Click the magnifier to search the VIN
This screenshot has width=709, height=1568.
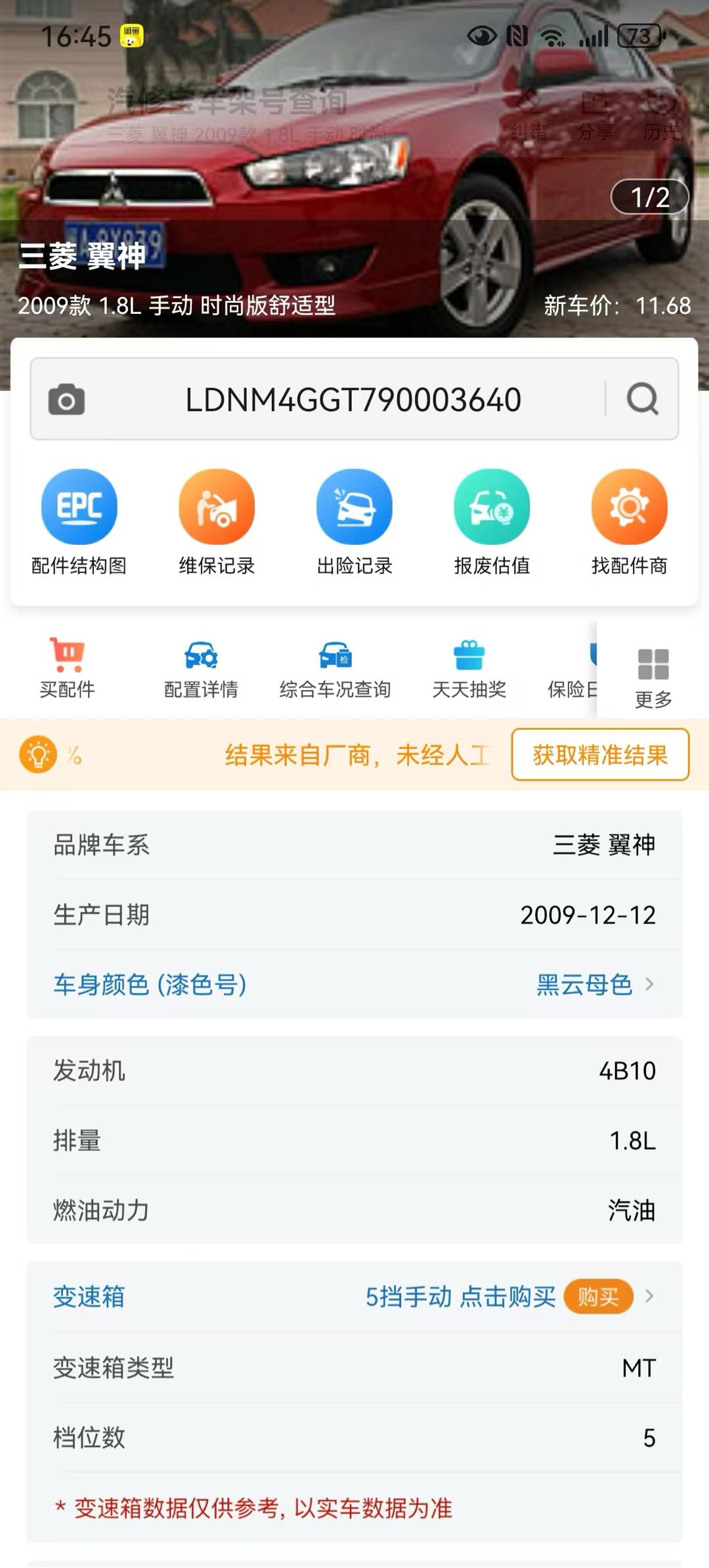pos(642,399)
